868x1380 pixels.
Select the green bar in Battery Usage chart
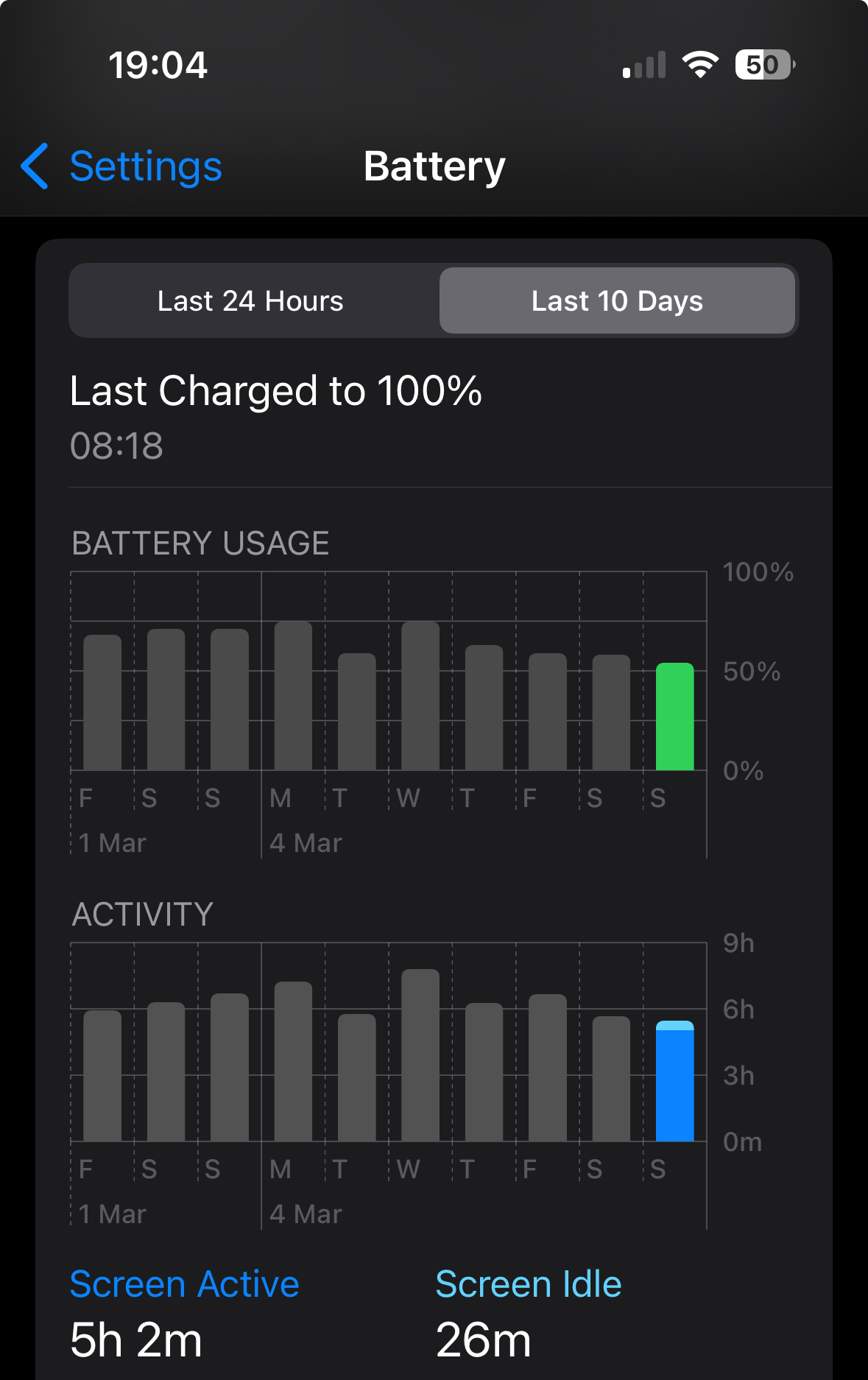pos(674,717)
